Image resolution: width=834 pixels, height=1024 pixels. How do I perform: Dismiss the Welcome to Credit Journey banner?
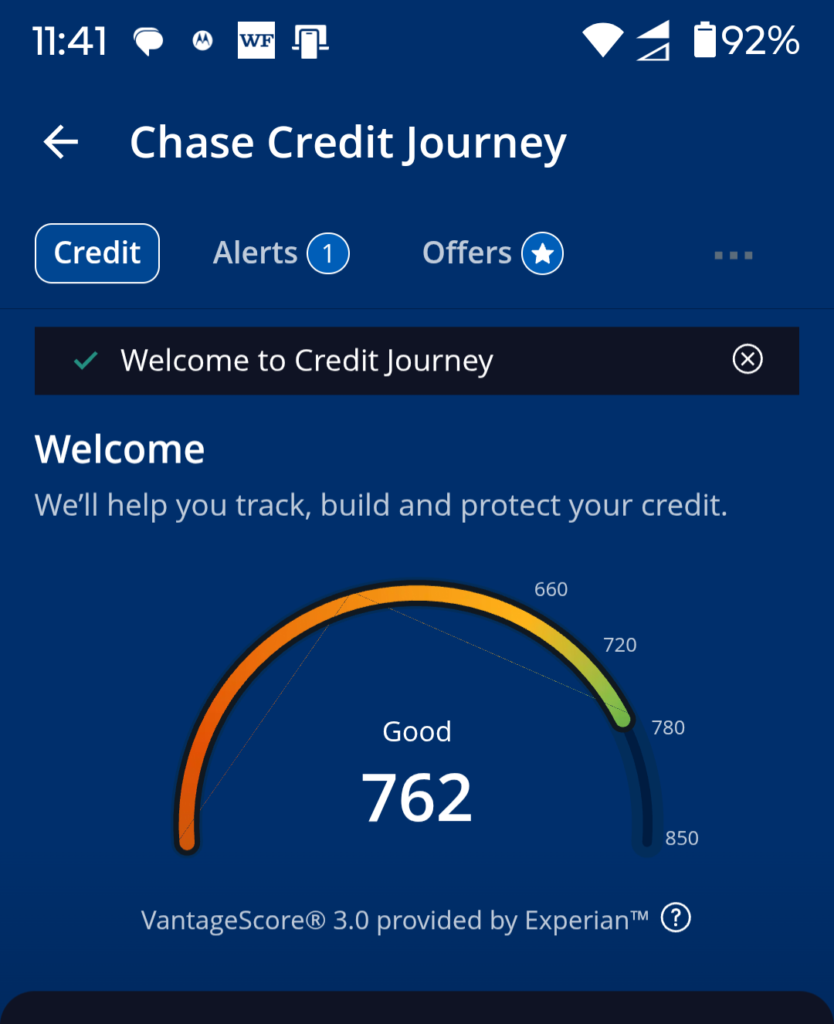coord(747,360)
